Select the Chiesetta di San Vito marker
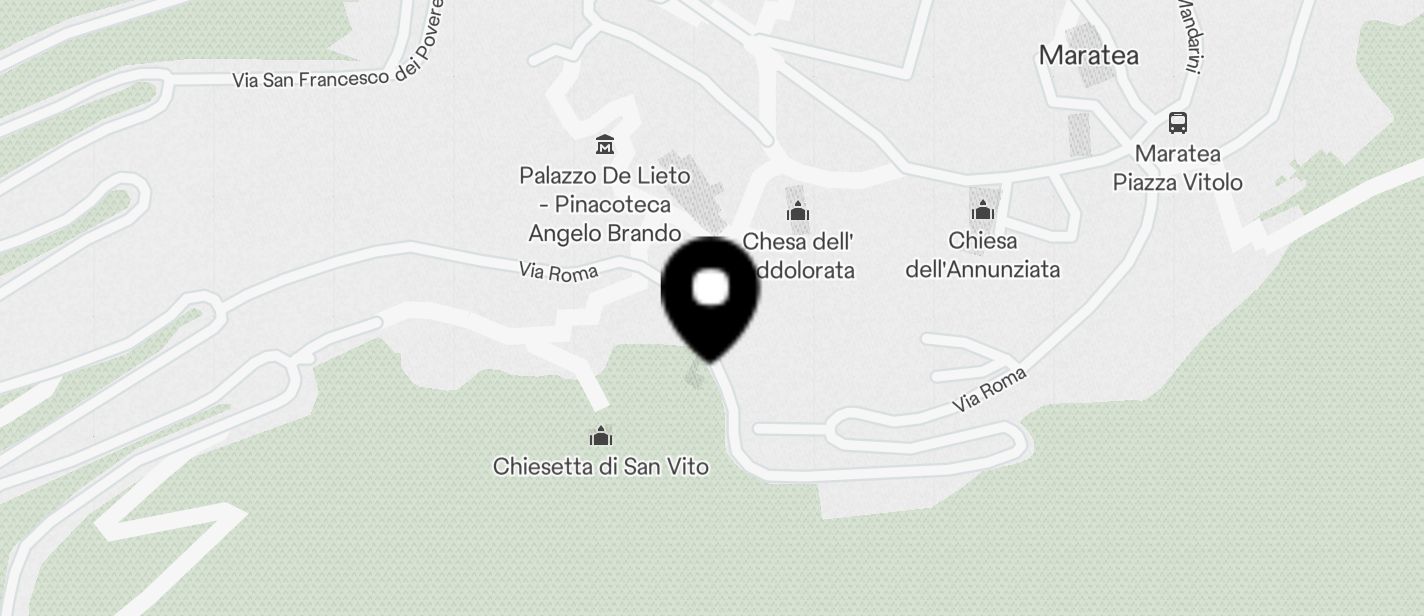1424x616 pixels. (600, 436)
